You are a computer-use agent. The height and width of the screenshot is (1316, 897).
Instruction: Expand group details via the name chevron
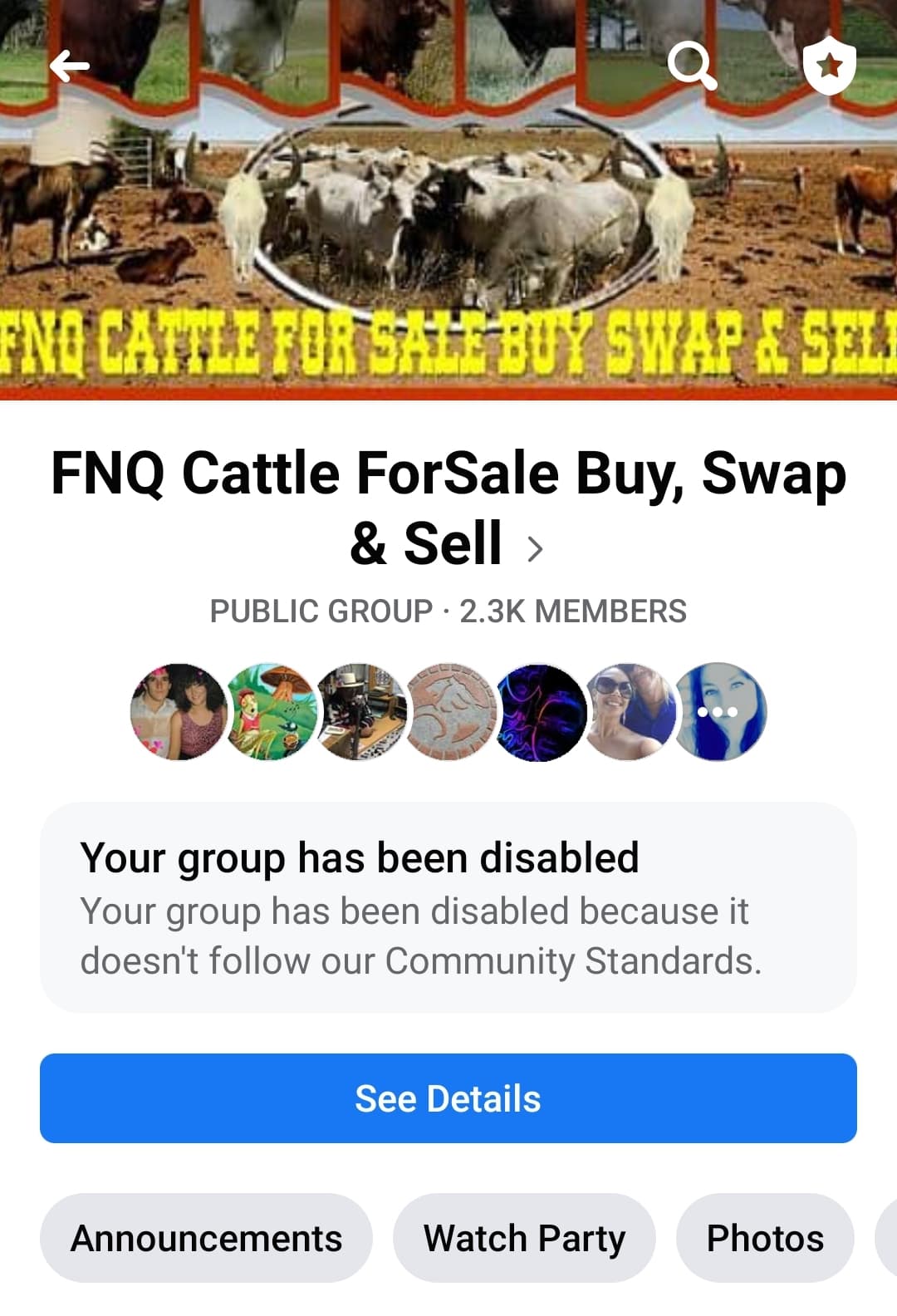tap(537, 547)
